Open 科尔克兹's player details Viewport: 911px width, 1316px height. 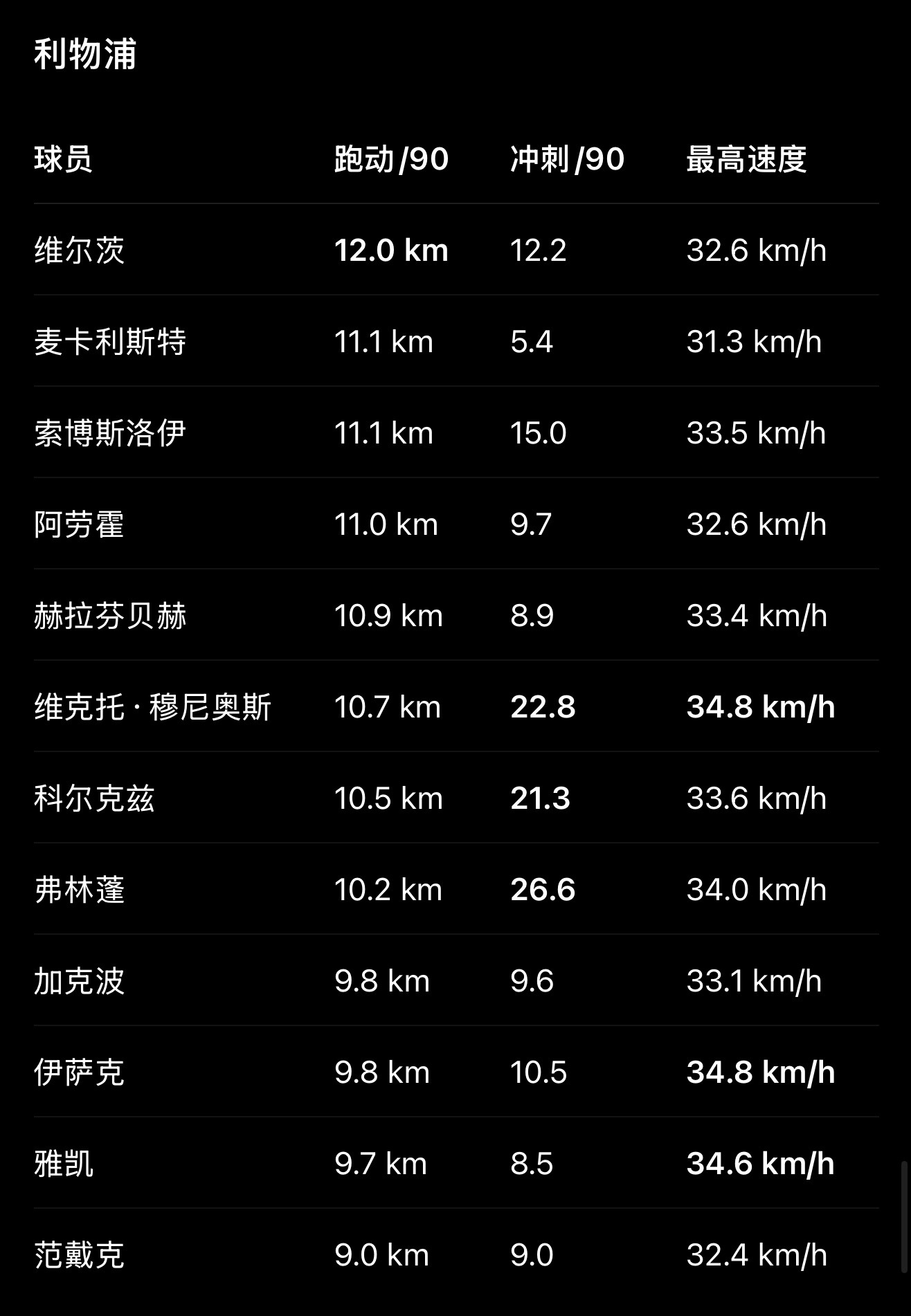pyautogui.click(x=455, y=798)
